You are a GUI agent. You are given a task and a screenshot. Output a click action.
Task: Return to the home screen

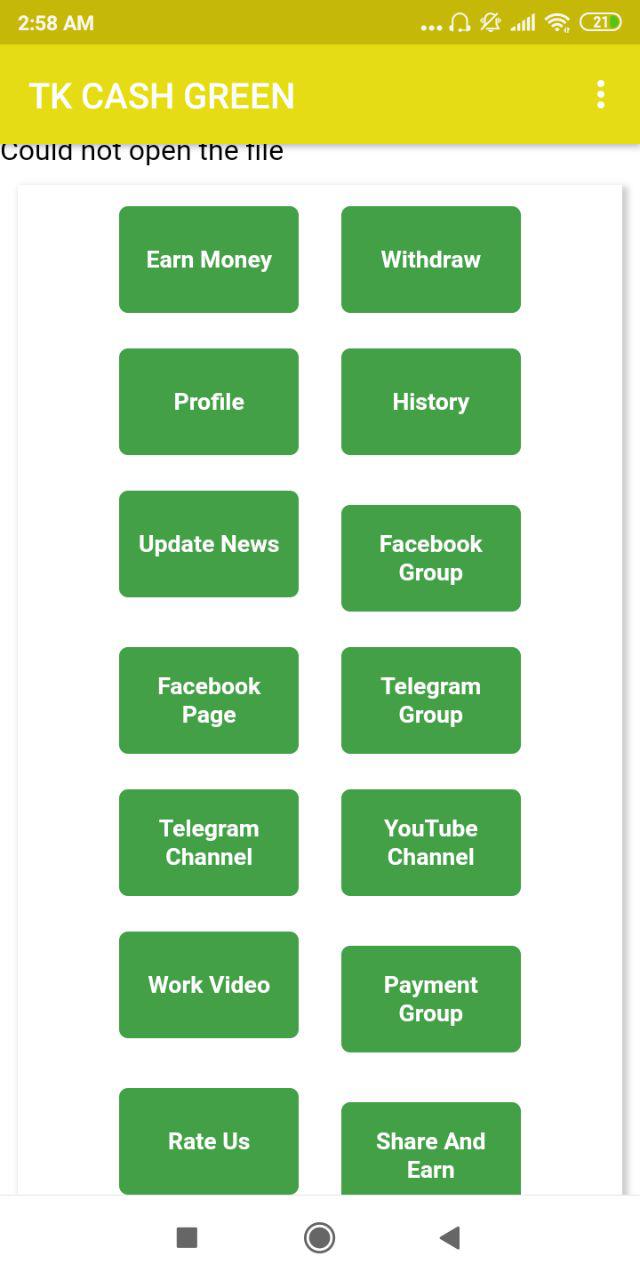[319, 1238]
